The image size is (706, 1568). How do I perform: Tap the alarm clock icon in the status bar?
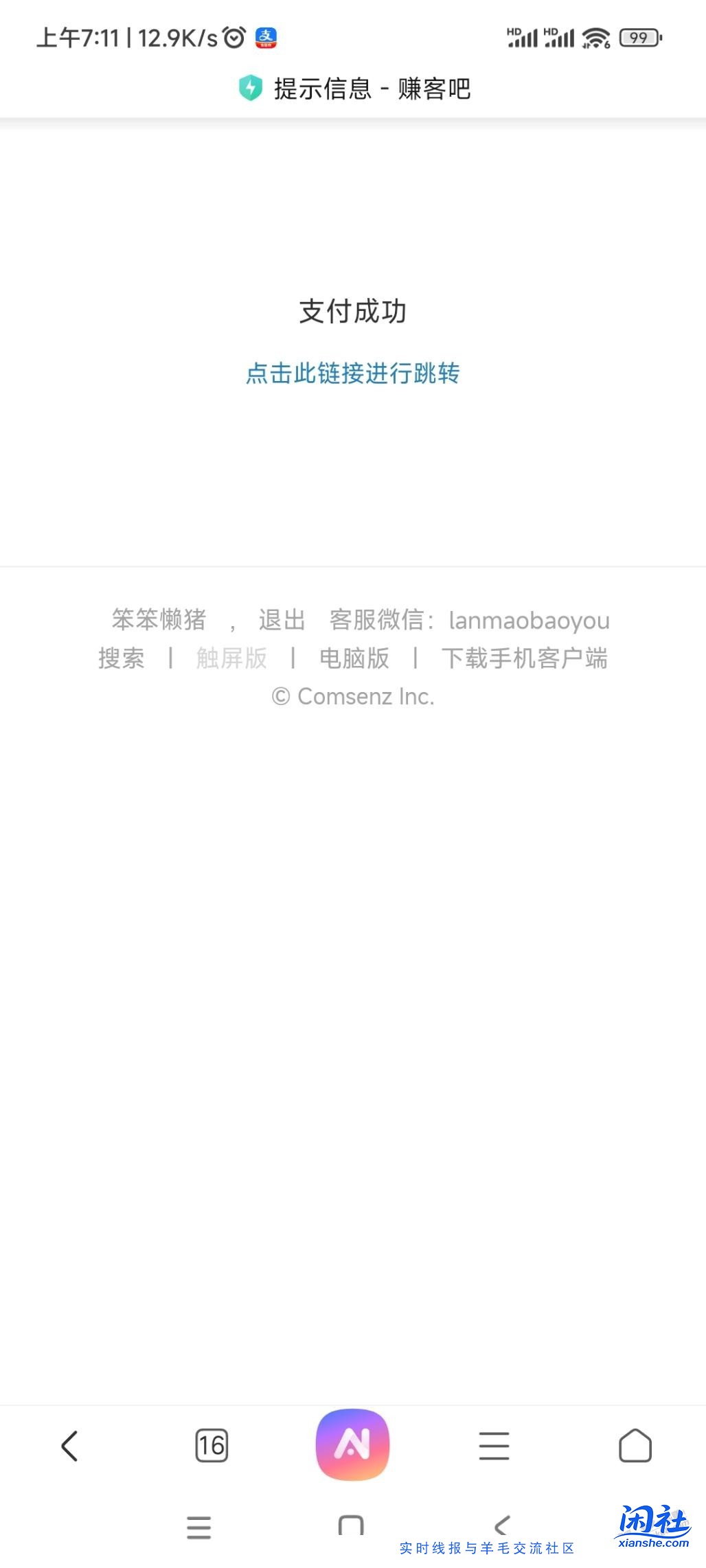[234, 38]
